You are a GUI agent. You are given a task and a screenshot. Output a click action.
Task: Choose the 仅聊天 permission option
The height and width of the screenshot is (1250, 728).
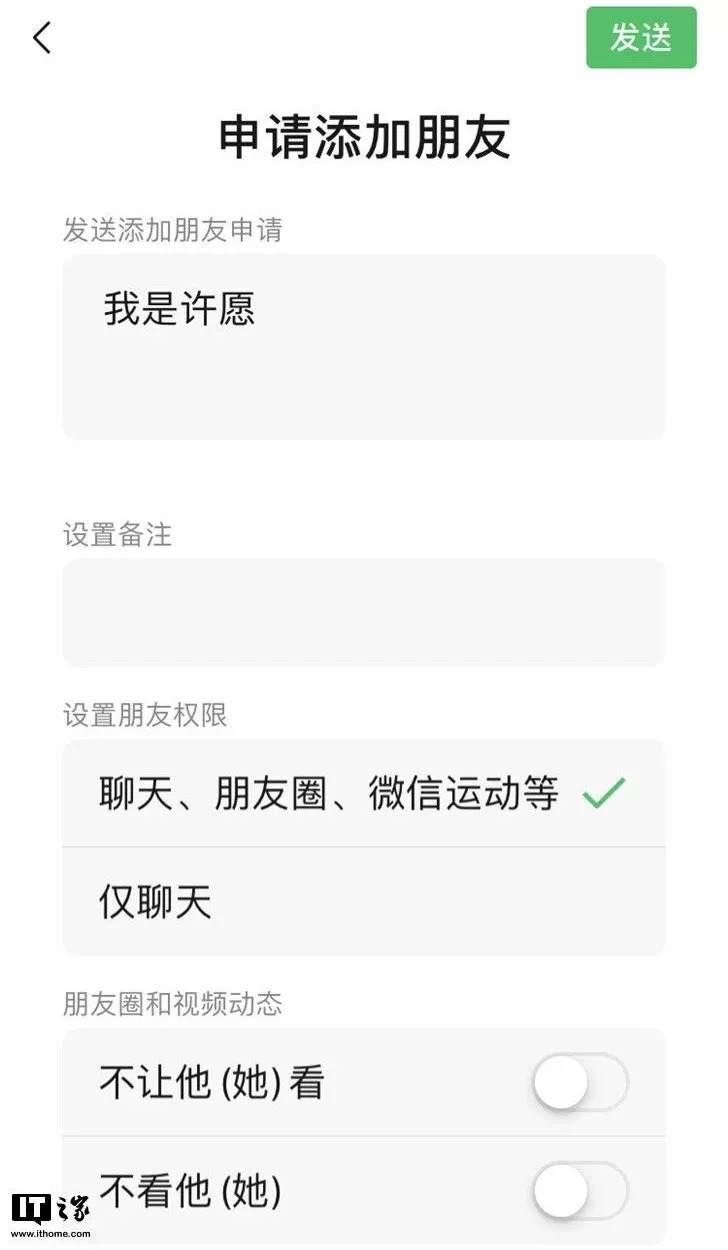pyautogui.click(x=363, y=902)
